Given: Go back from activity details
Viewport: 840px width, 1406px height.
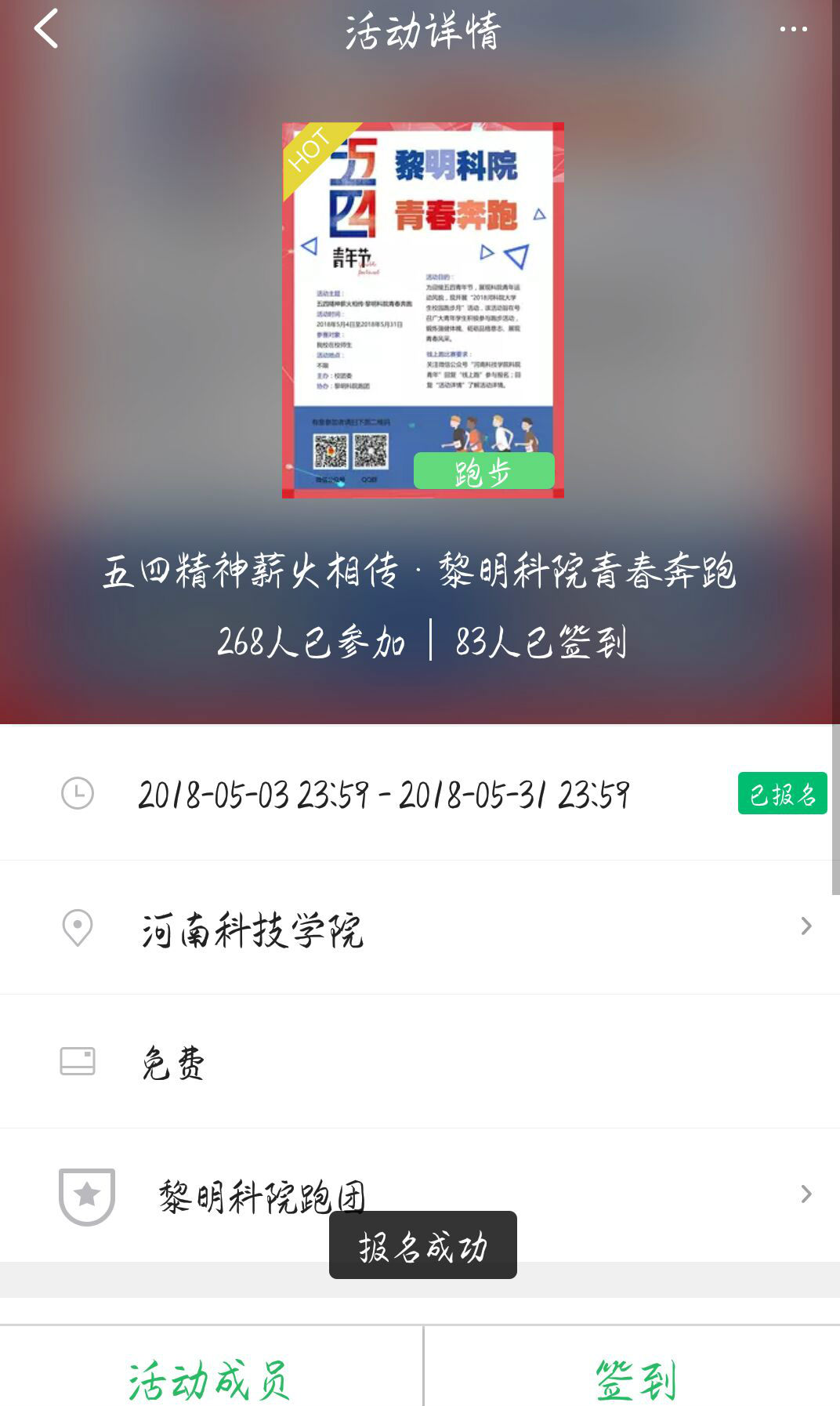Looking at the screenshot, I should pos(47,30).
